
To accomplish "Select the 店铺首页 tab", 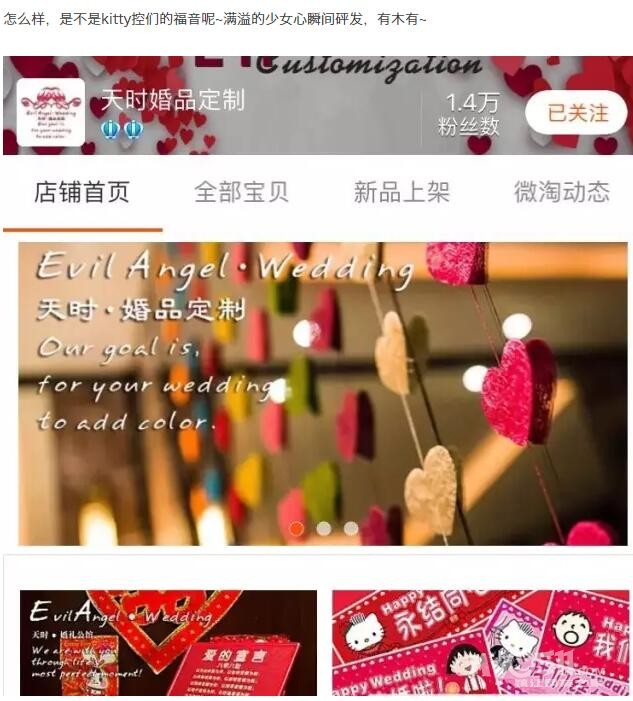I will tap(82, 192).
